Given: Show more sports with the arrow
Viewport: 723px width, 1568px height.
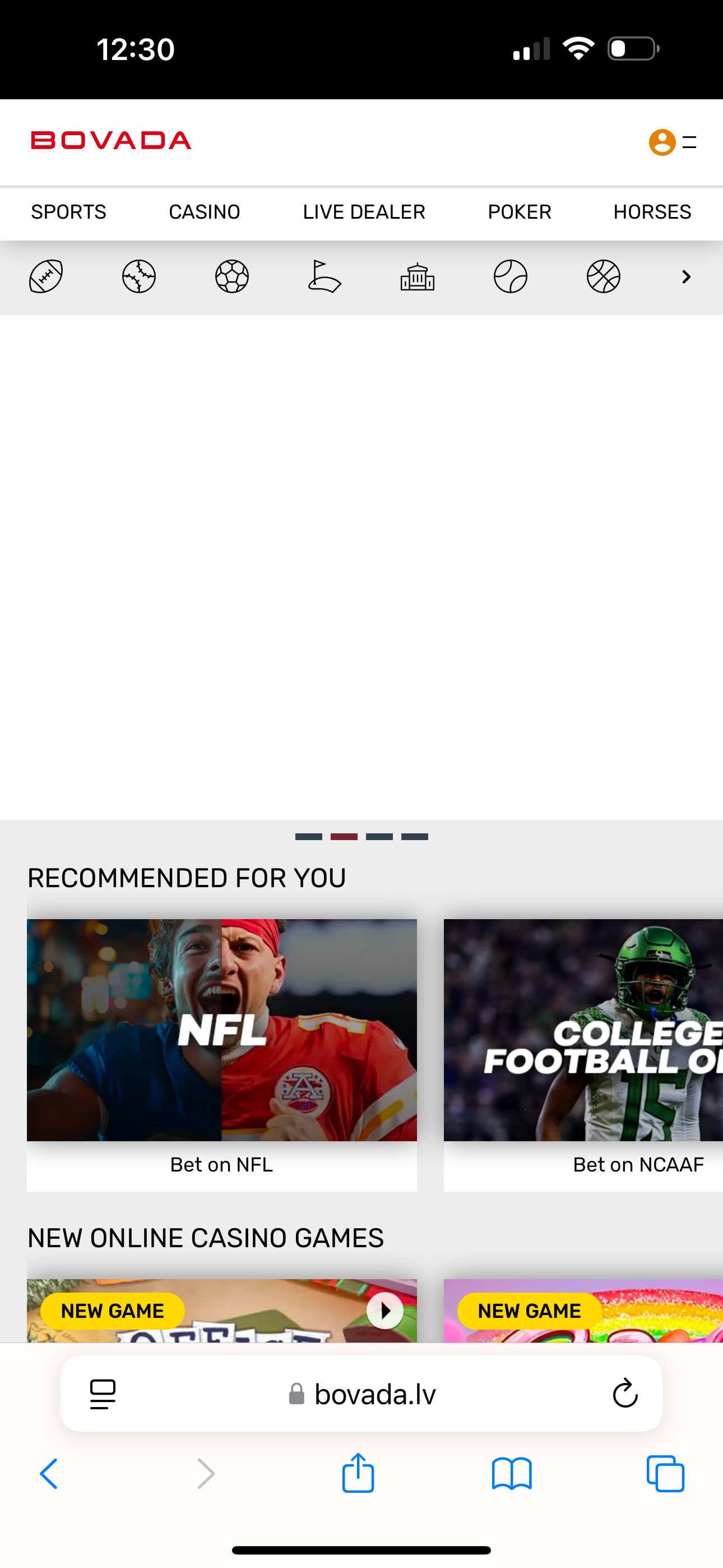Looking at the screenshot, I should point(686,277).
